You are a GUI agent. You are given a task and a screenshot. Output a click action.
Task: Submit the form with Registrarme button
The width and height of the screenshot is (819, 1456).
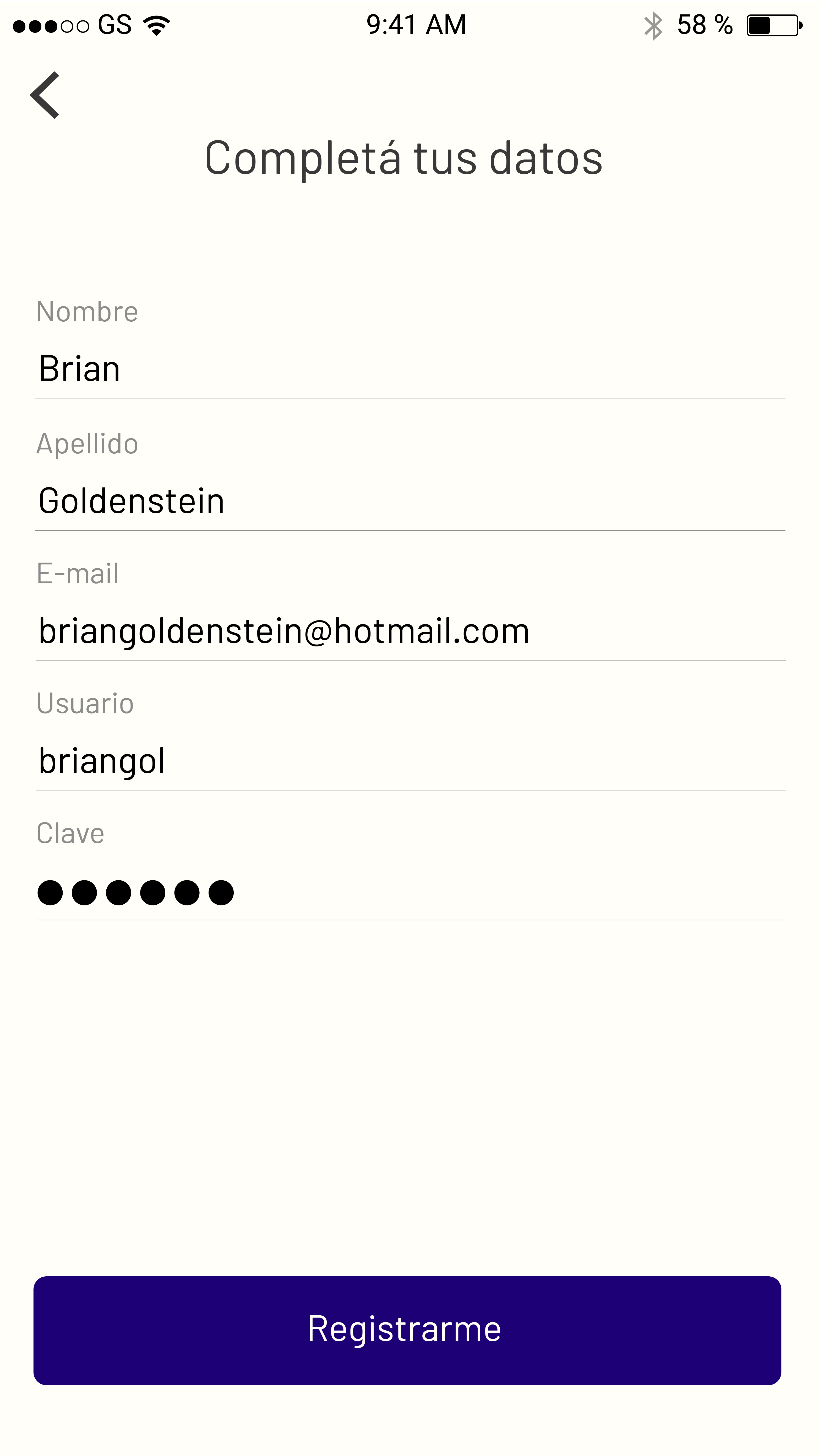click(407, 1330)
